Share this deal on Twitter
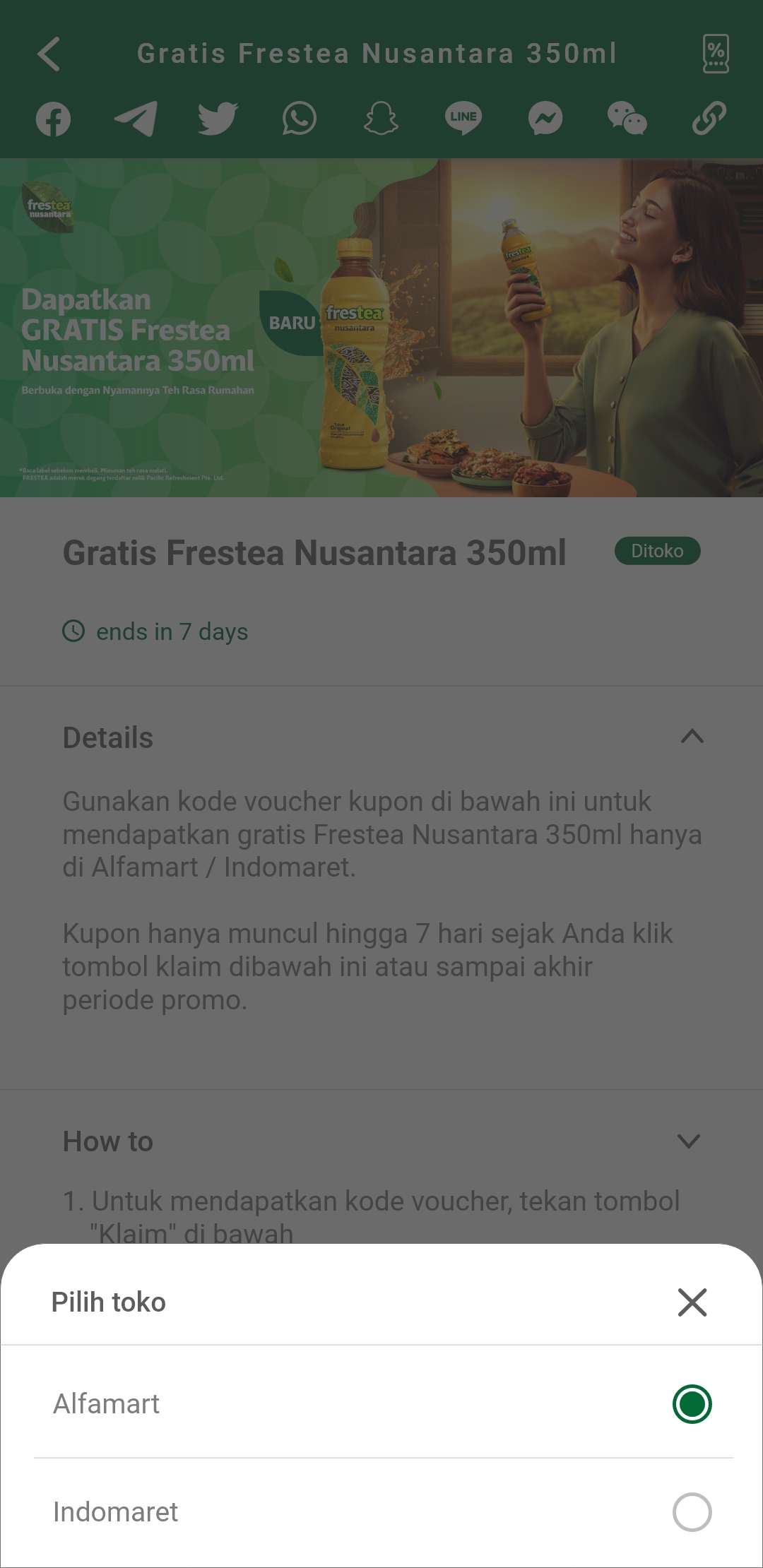 point(218,118)
